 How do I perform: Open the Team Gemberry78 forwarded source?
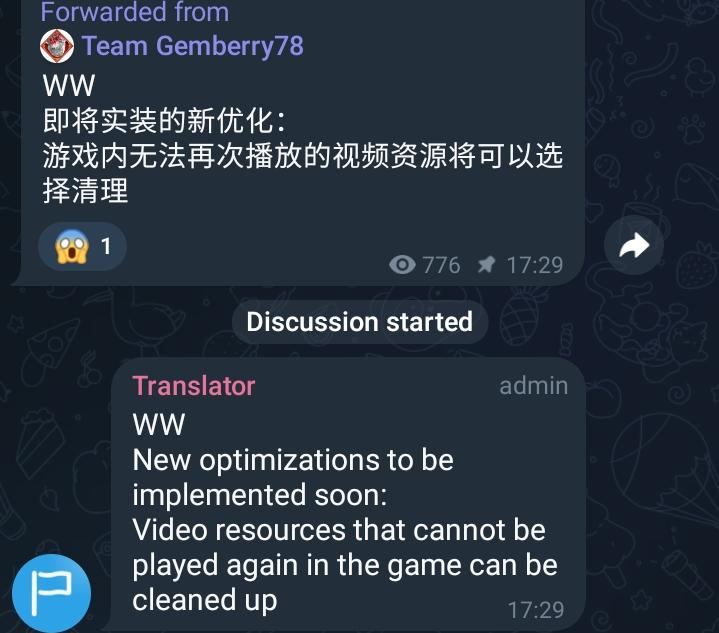click(x=192, y=46)
